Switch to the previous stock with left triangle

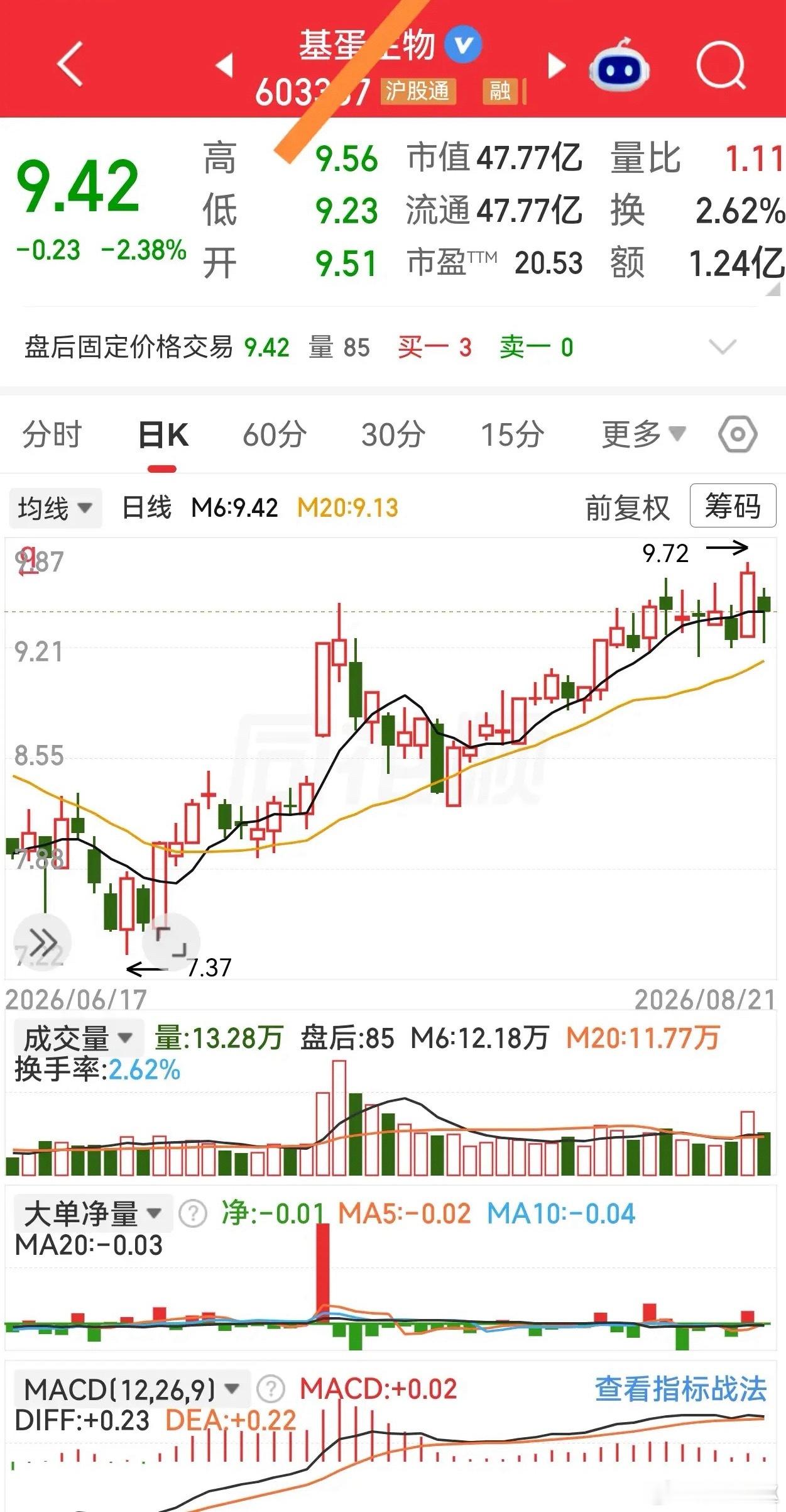225,65
